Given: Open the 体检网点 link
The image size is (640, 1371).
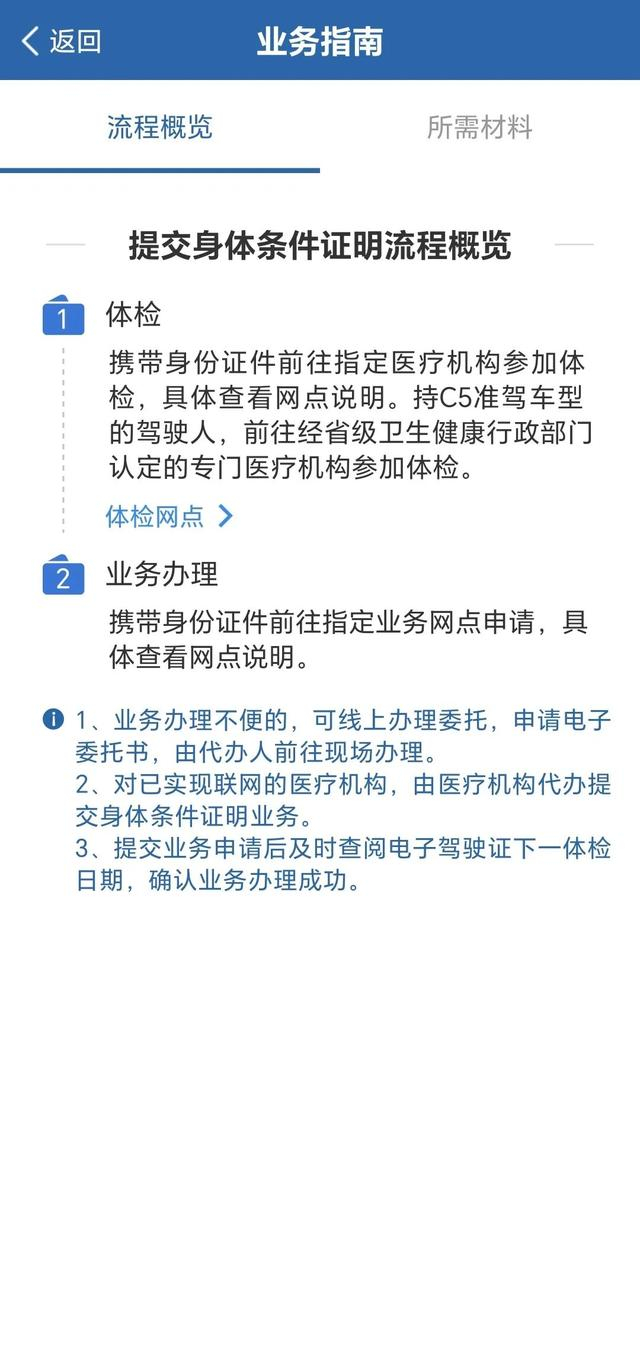Looking at the screenshot, I should tap(169, 516).
